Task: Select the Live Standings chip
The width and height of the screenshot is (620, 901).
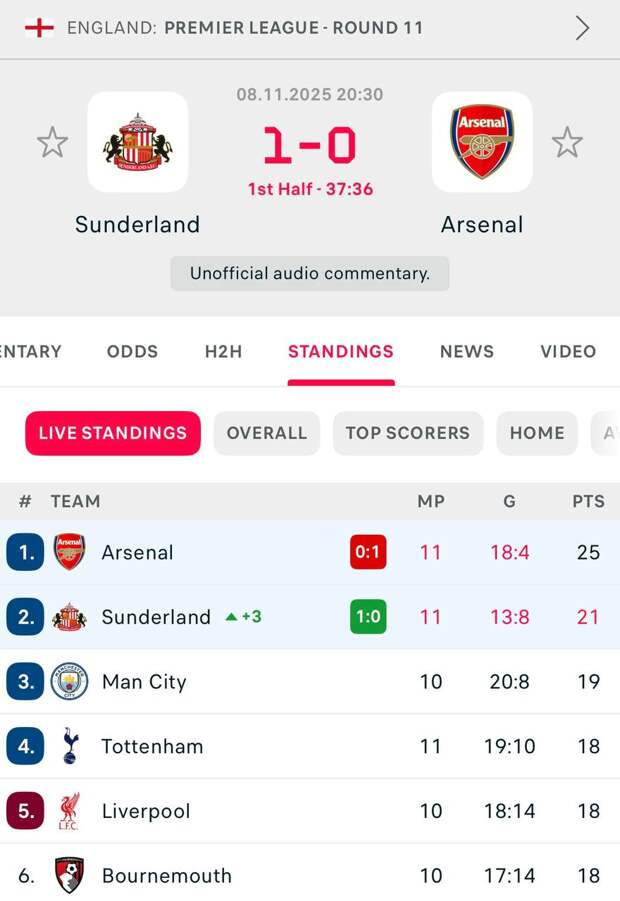Action: [113, 433]
